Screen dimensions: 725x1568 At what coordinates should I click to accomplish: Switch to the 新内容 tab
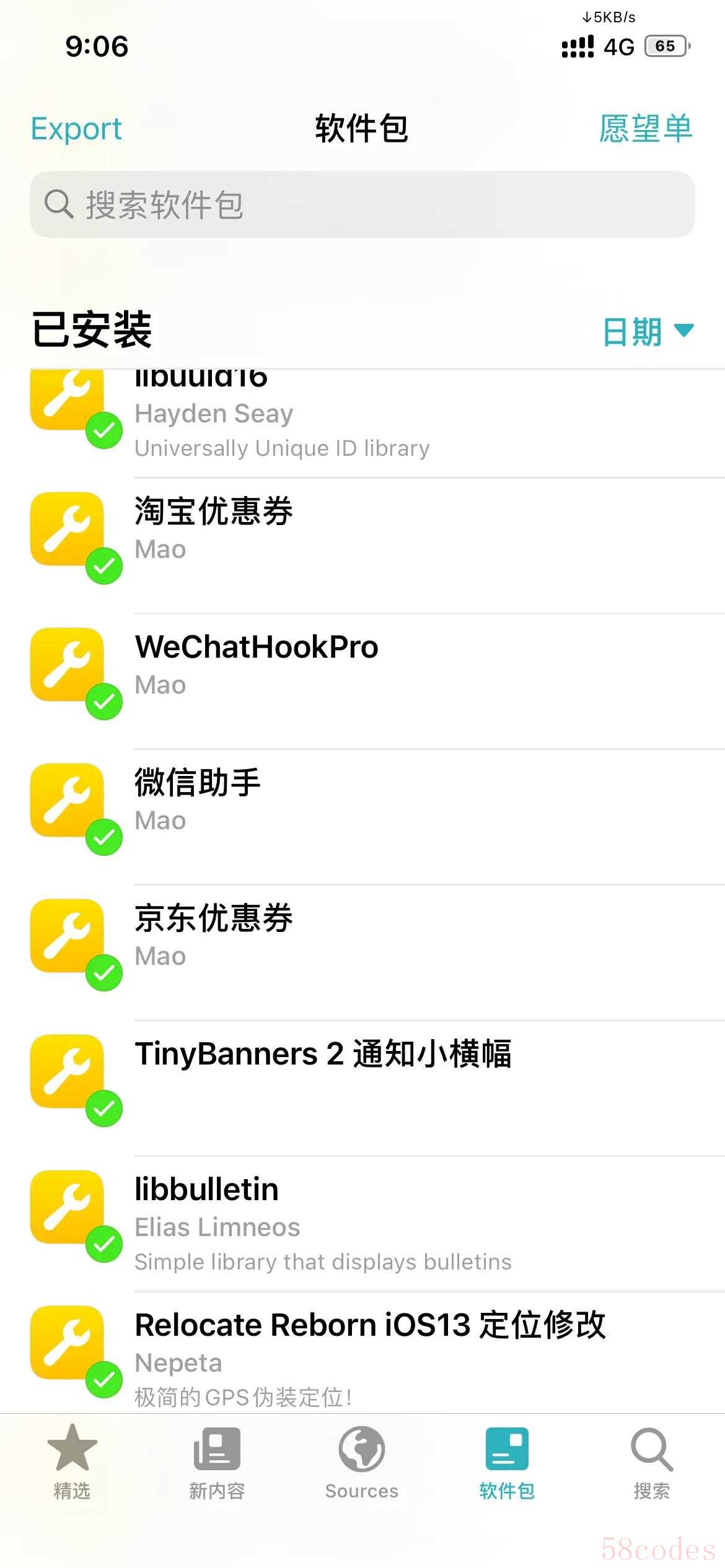tap(217, 1461)
